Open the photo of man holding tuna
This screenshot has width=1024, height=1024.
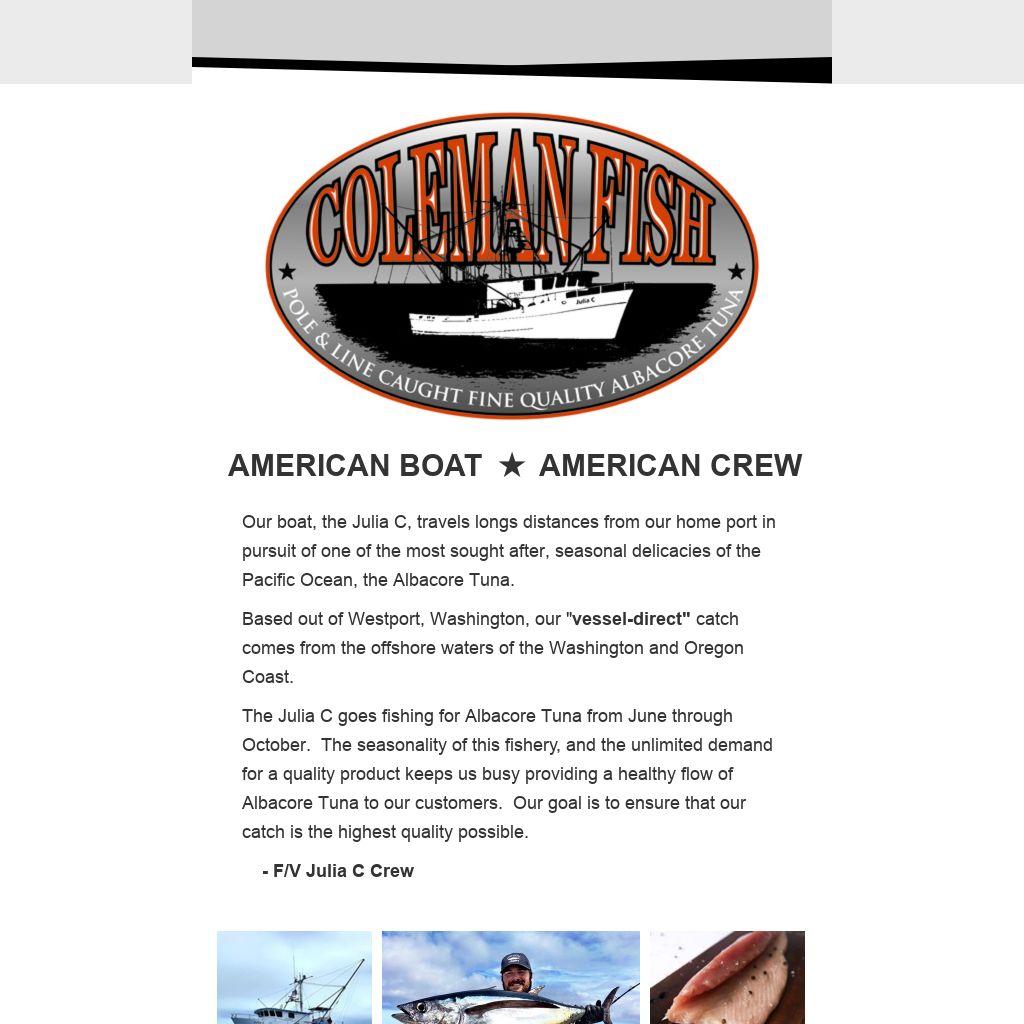tap(510, 977)
